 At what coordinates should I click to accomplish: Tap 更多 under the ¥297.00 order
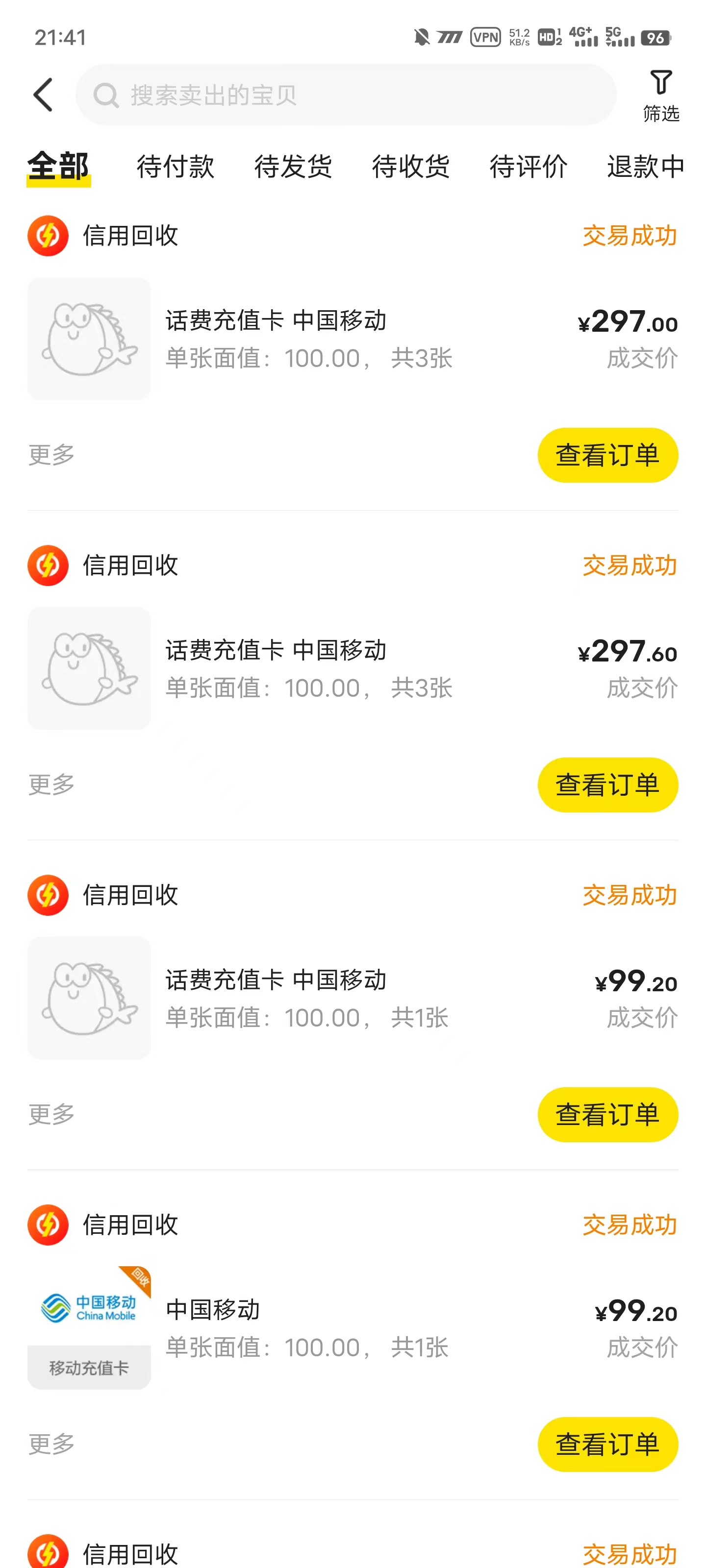pyautogui.click(x=52, y=455)
